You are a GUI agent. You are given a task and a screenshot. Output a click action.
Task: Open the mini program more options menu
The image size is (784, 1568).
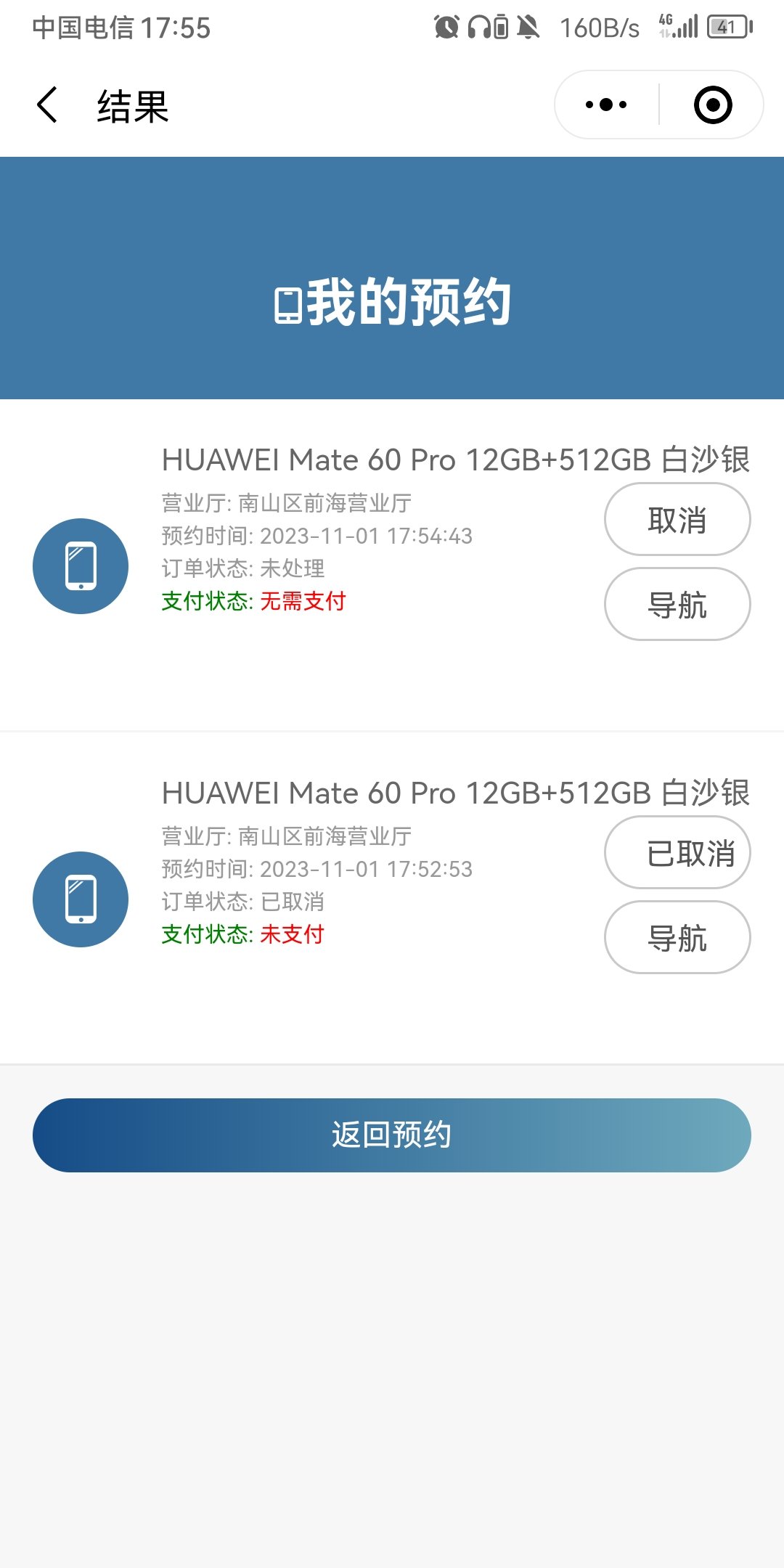[606, 105]
